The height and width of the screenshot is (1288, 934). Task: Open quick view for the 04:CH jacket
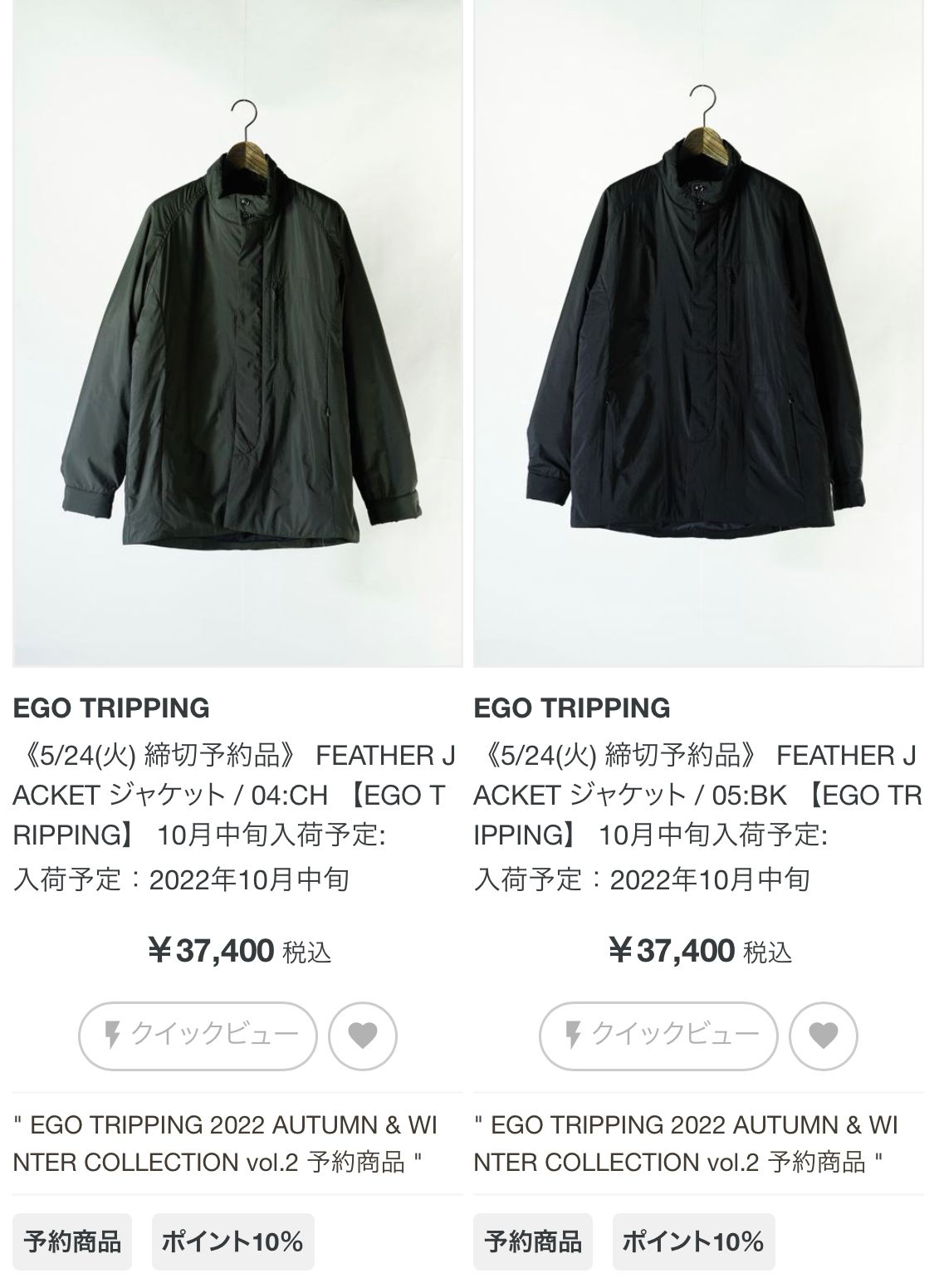point(198,1036)
